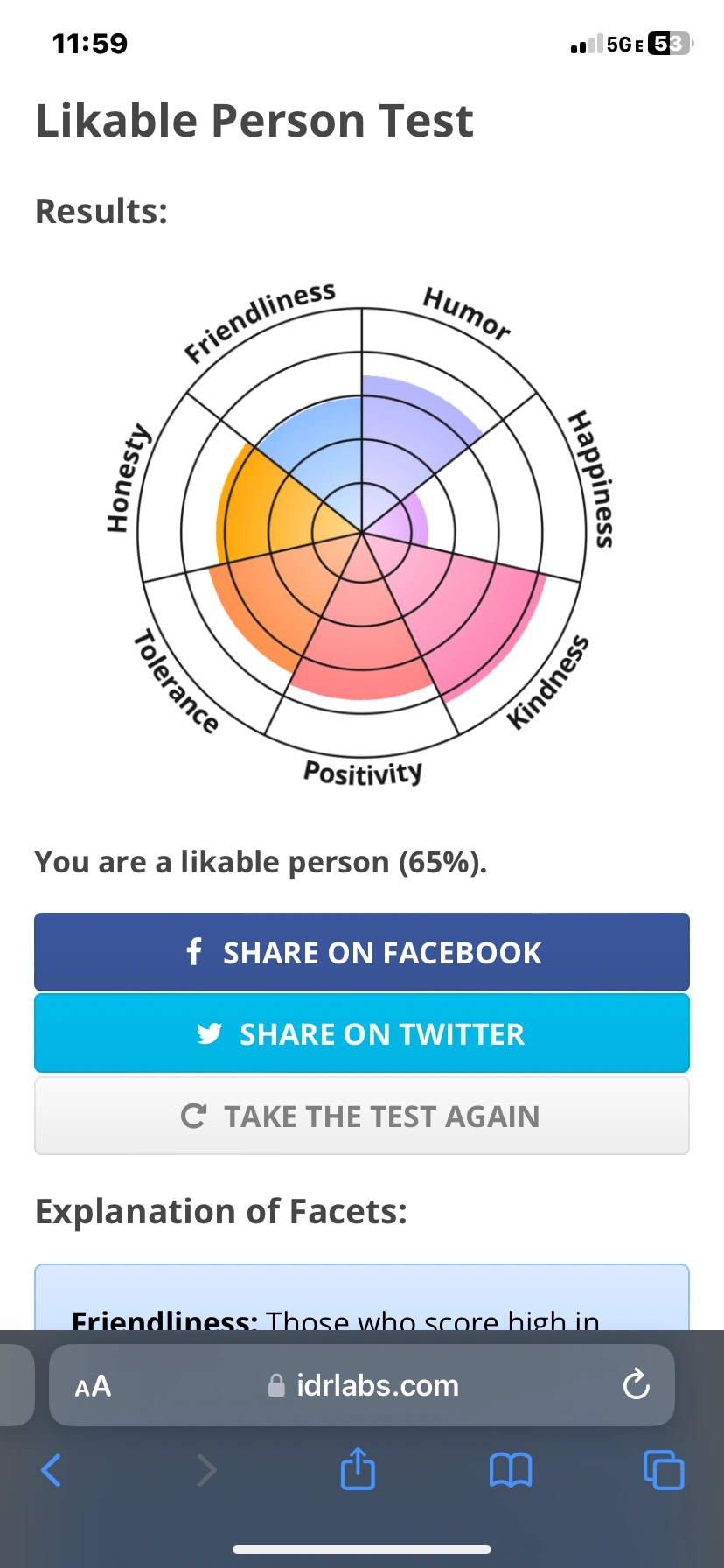724x1568 pixels.
Task: Open the AA reader options
Action: pos(93,1386)
